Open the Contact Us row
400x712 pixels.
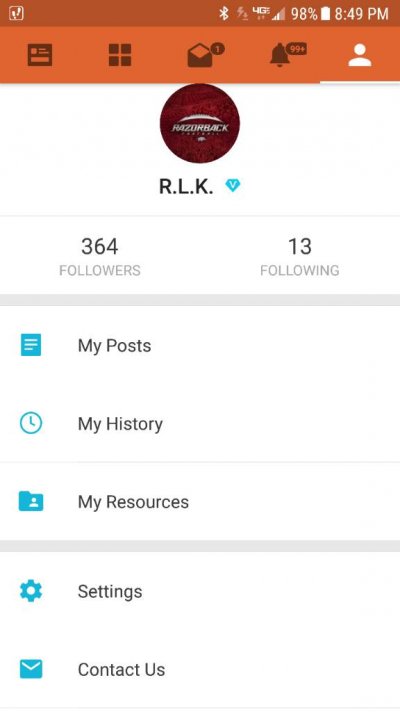coord(200,669)
